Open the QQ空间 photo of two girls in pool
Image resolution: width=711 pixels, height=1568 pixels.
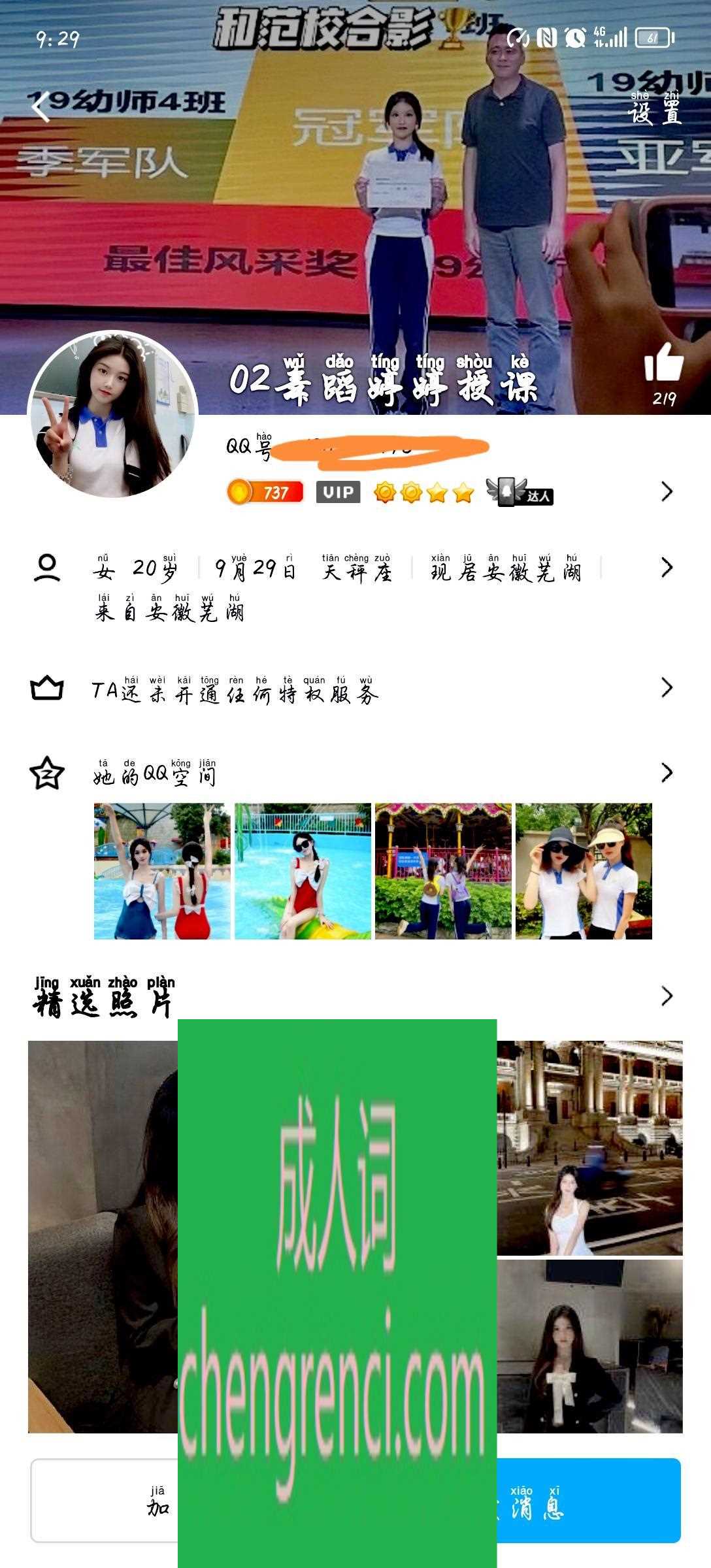pos(161,872)
